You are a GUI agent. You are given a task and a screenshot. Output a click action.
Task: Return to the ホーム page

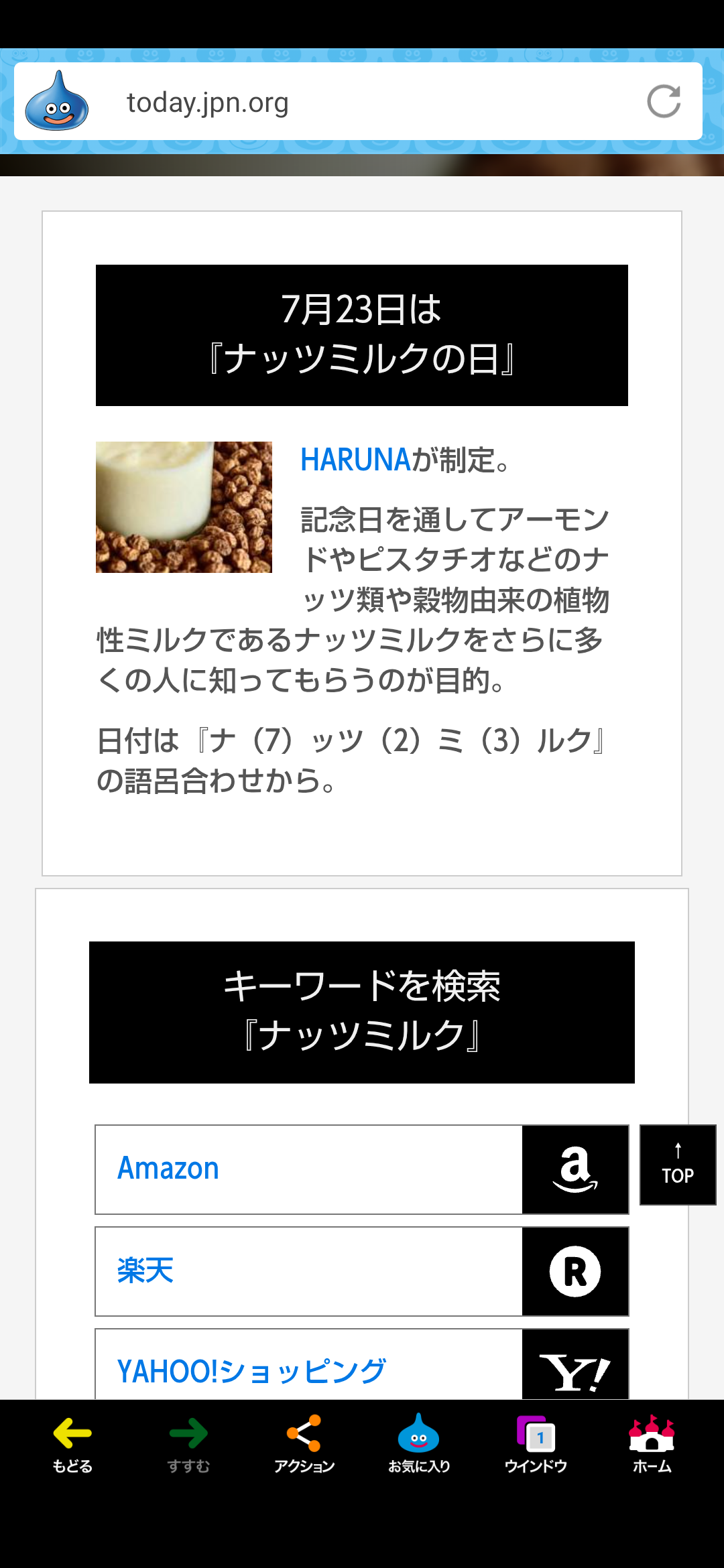(652, 1444)
